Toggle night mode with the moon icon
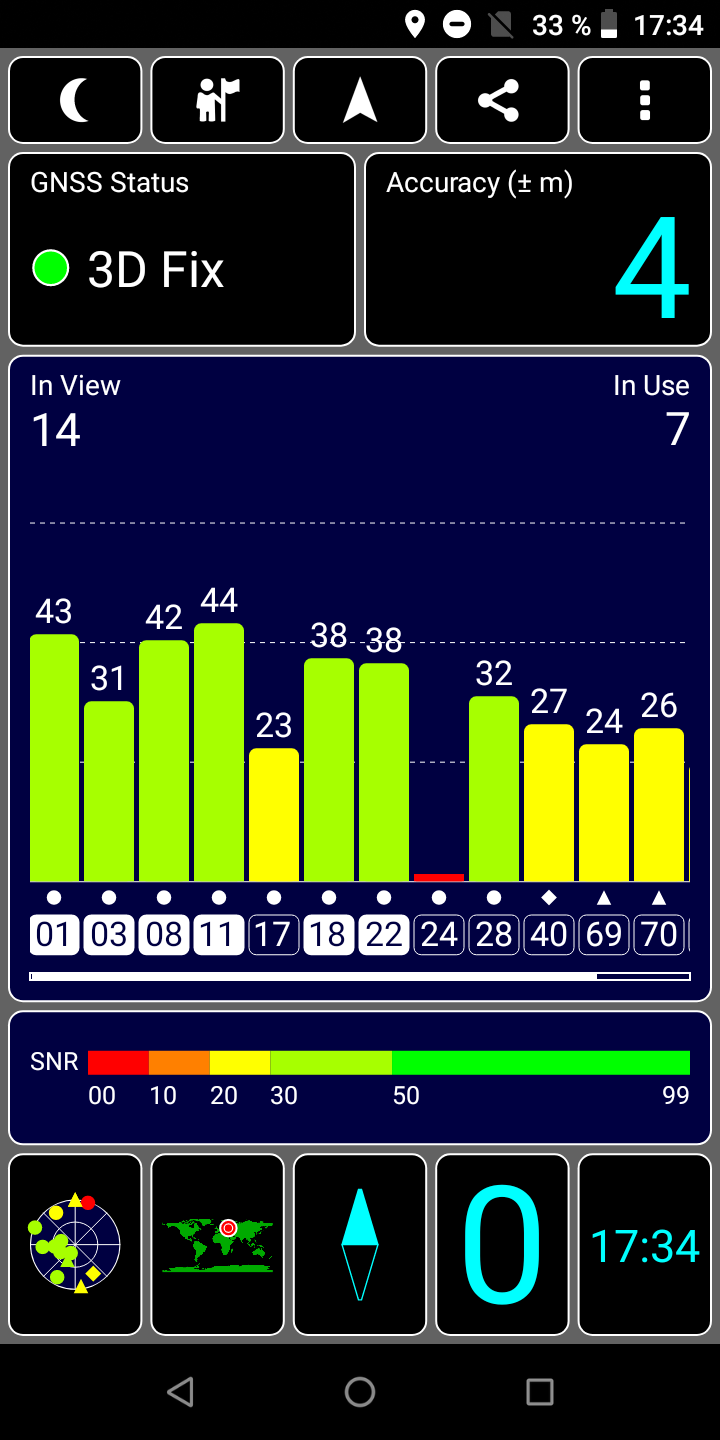This screenshot has width=720, height=1440. [x=75, y=100]
